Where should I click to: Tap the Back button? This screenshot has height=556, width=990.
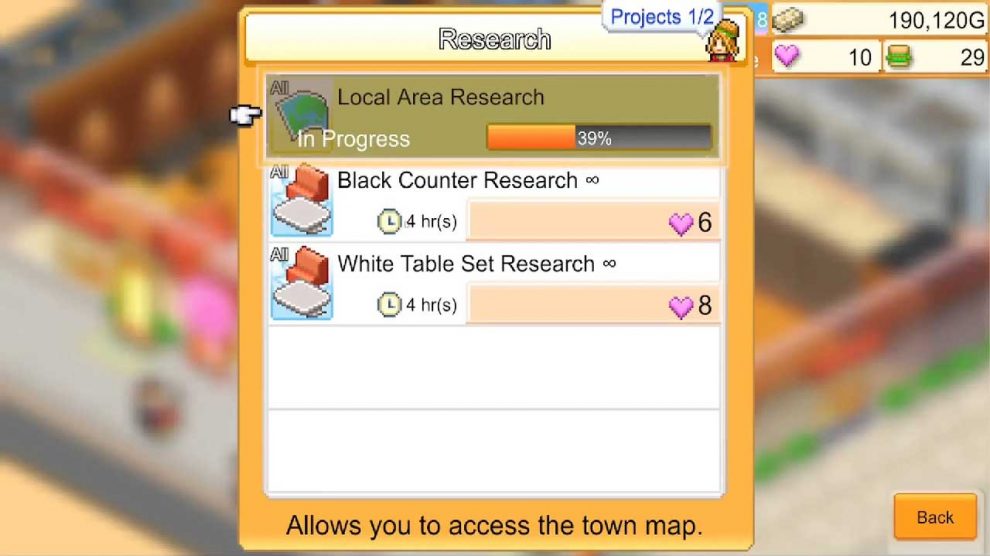coord(934,517)
